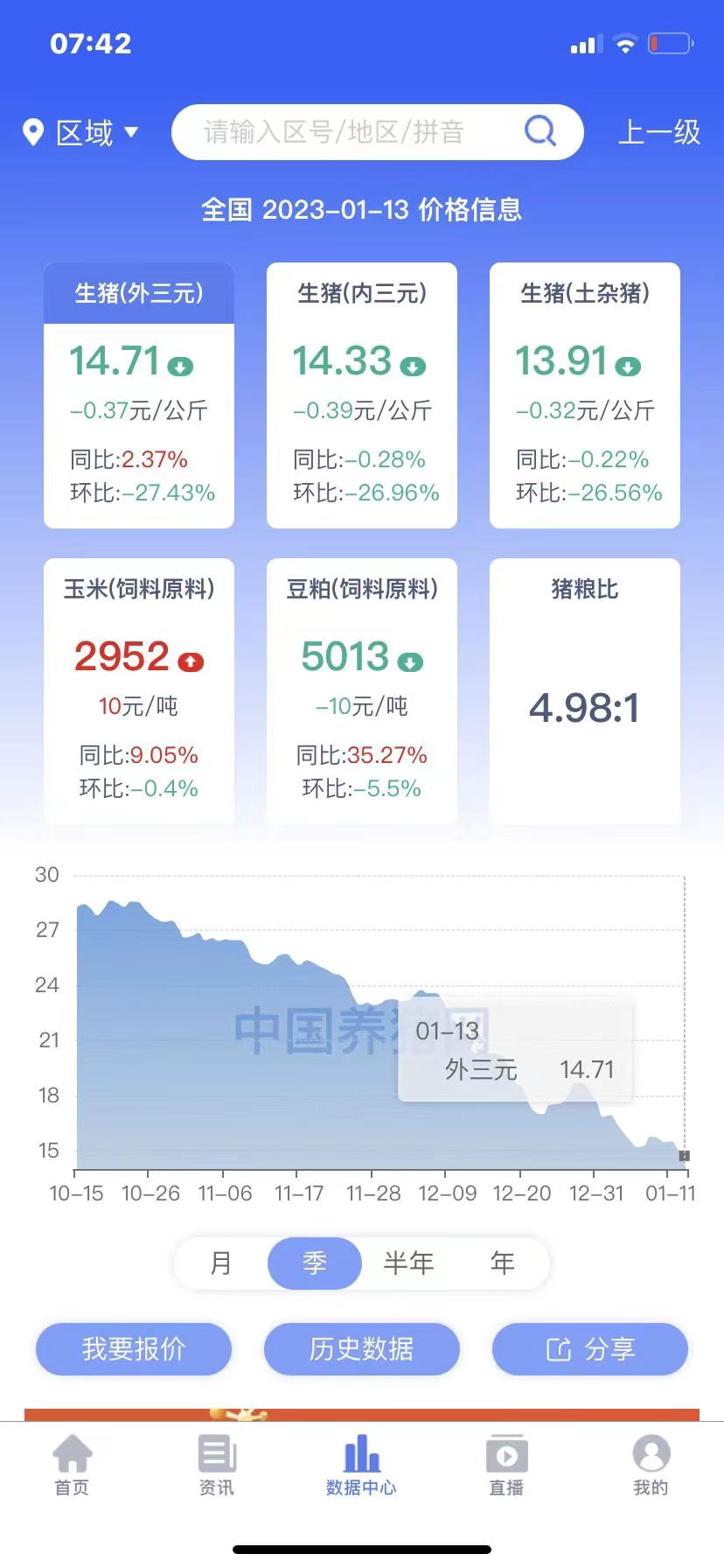The width and height of the screenshot is (724, 1568).
Task: Go to 上一级 upper level
Action: coord(658,133)
